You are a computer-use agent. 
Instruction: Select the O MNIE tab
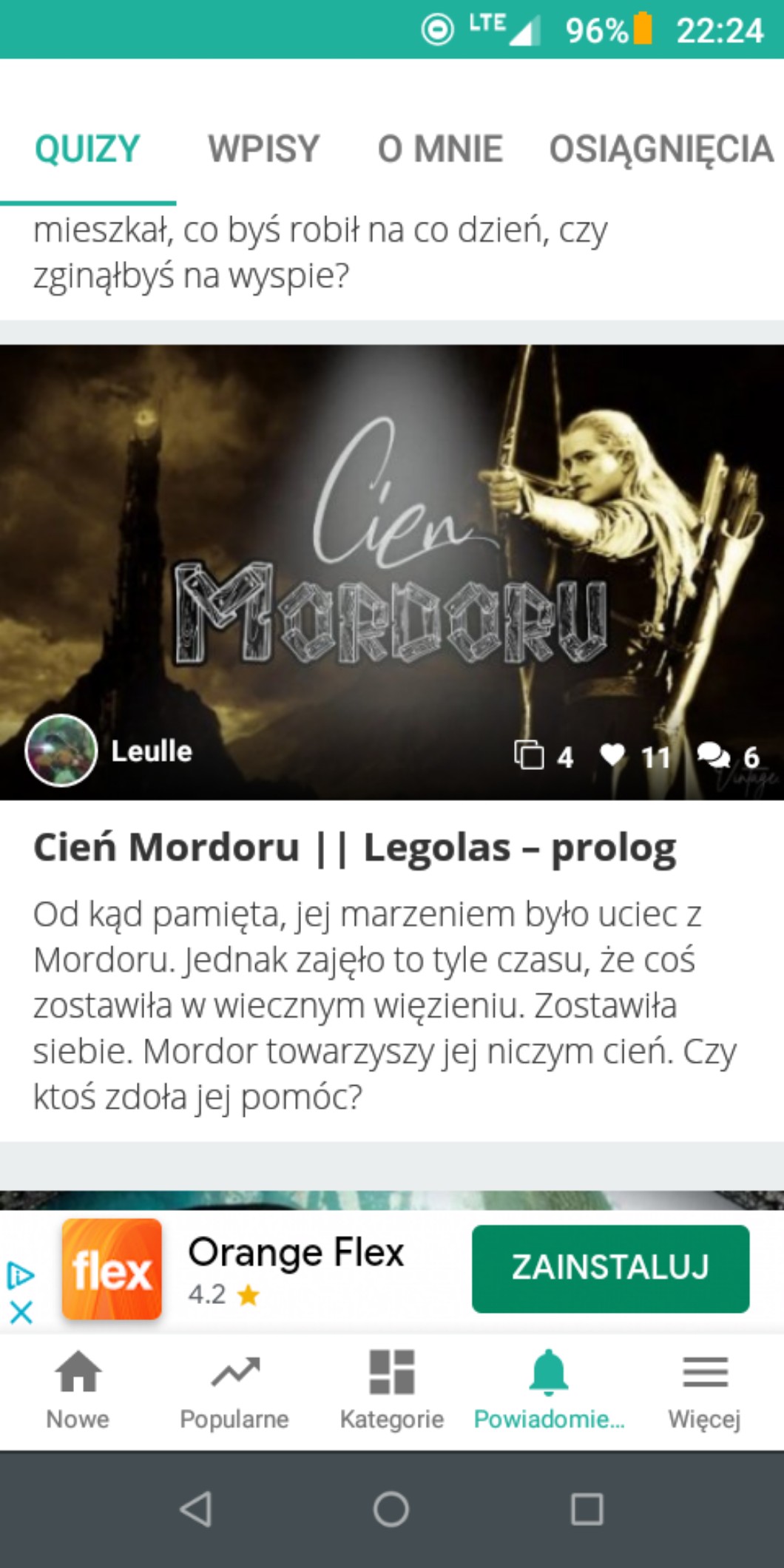pyautogui.click(x=440, y=149)
